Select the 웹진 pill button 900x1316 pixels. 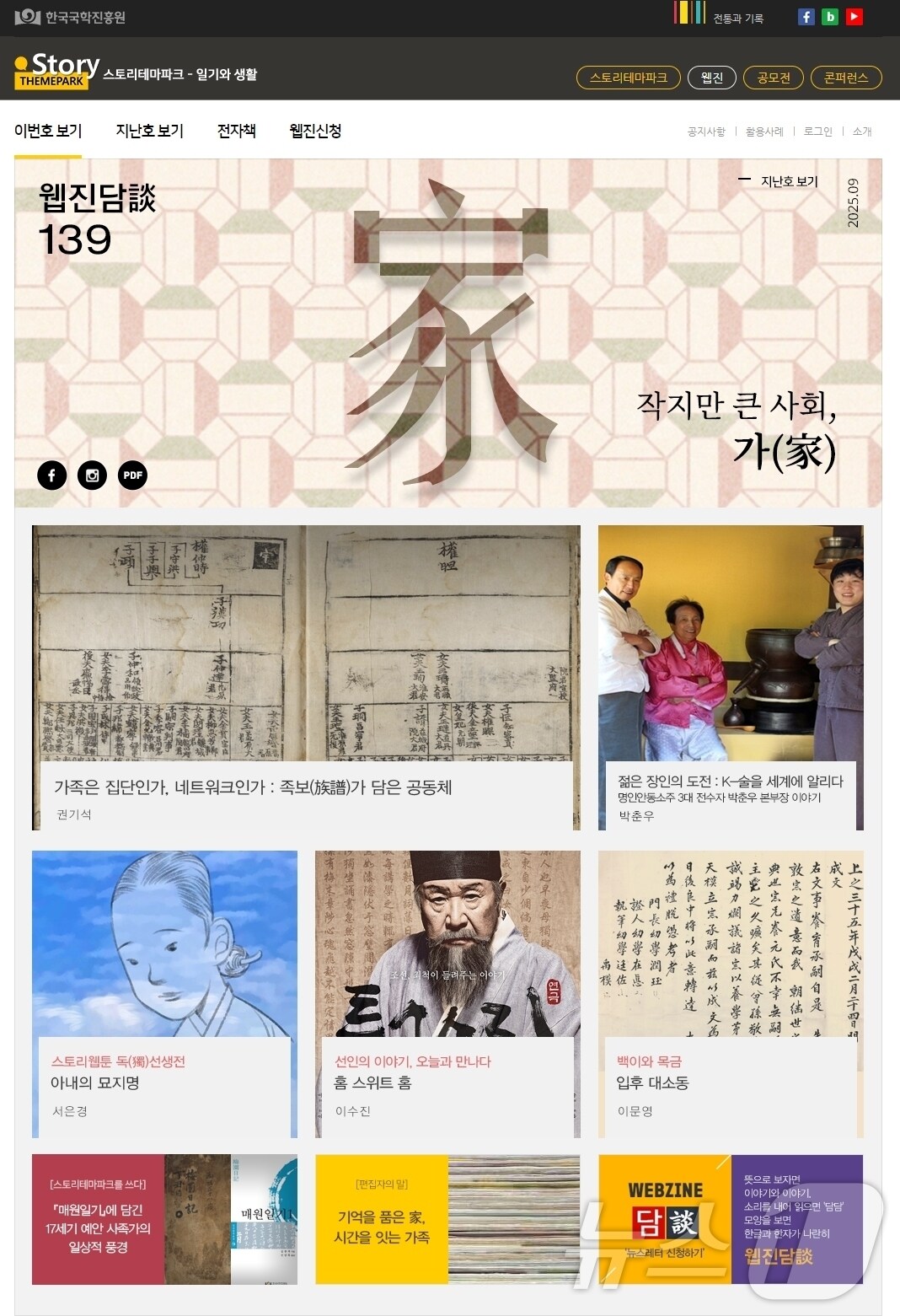(x=711, y=78)
